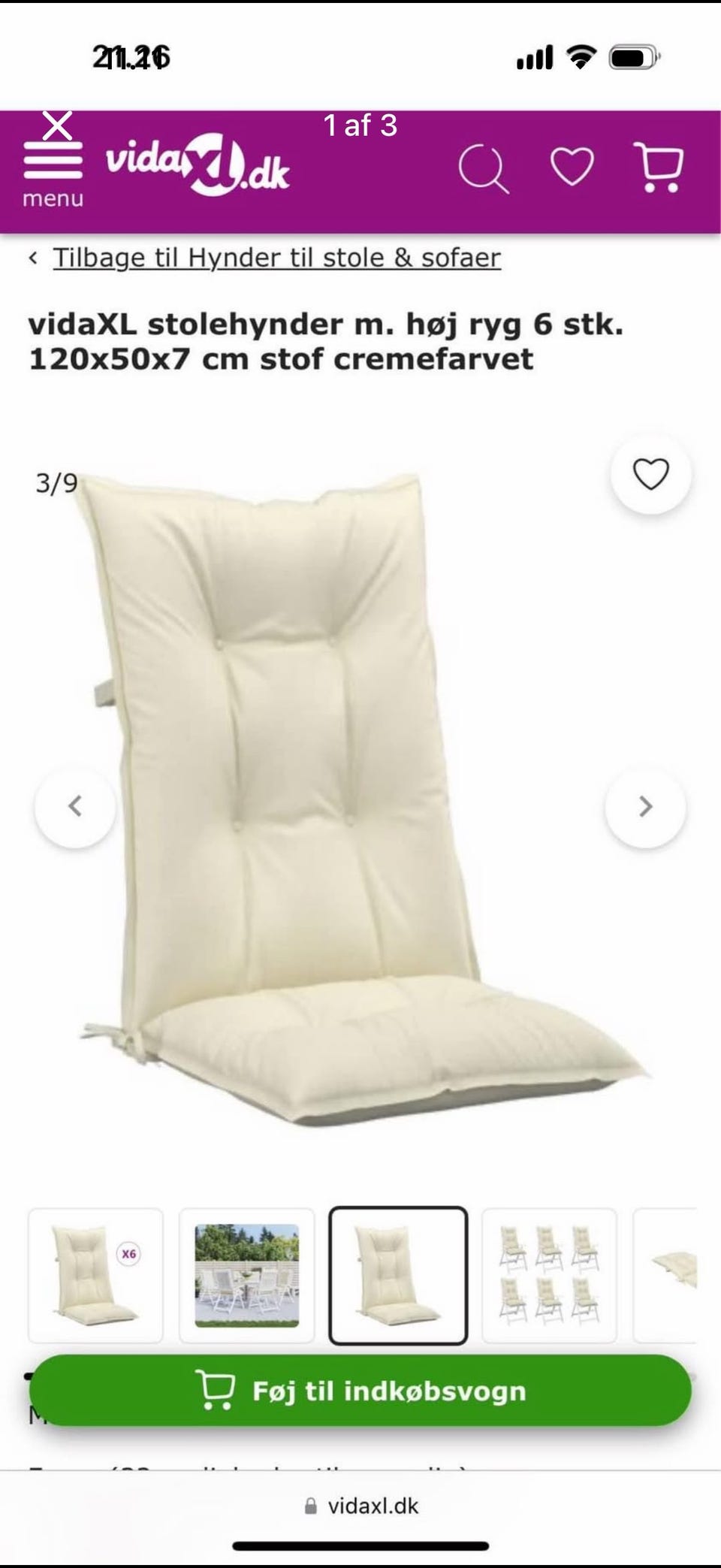Select the thumbnail marked X6
This screenshot has width=721, height=1568.
pos(95,1275)
